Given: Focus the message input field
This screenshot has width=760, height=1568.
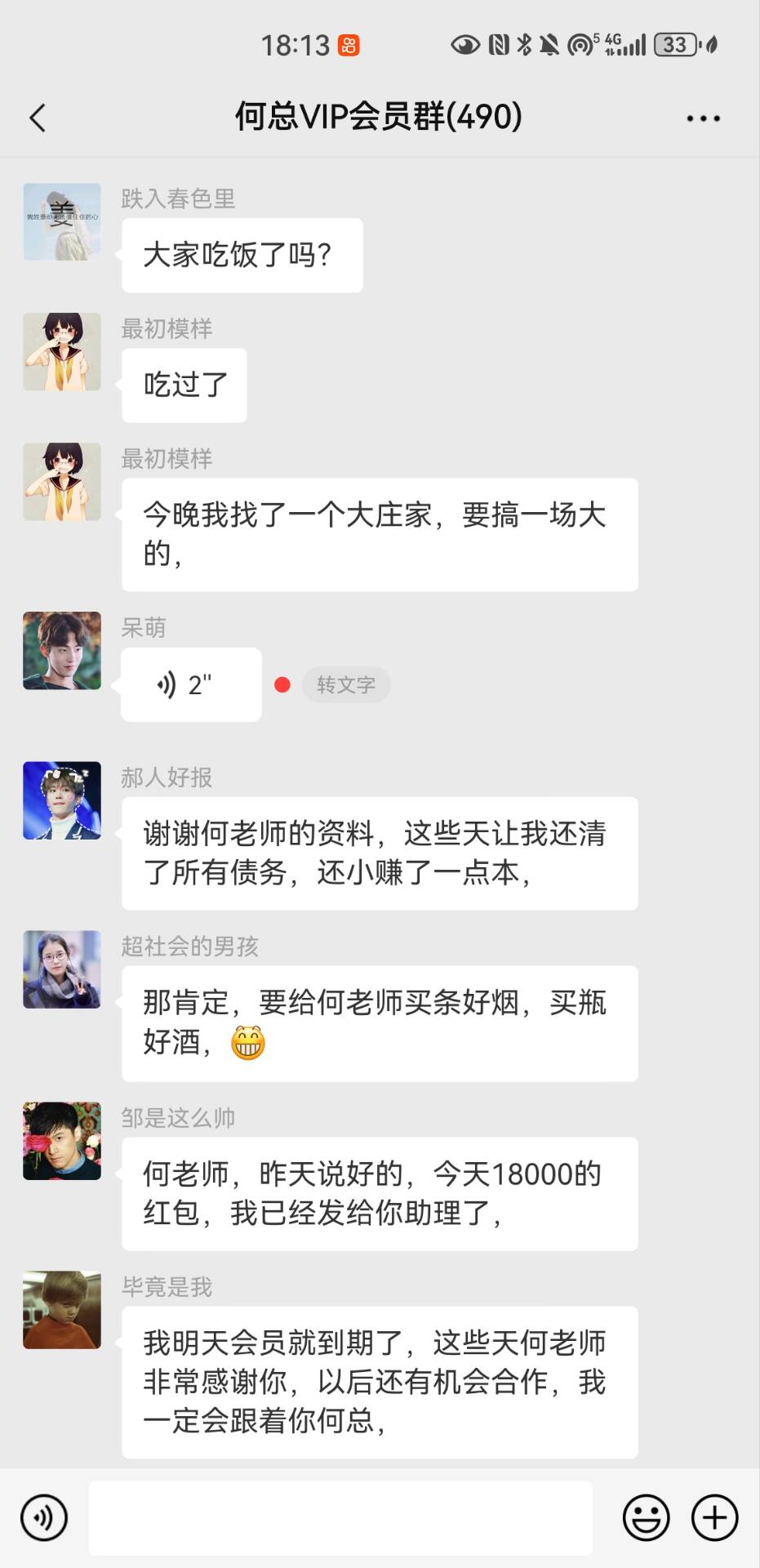Looking at the screenshot, I should (340, 1517).
